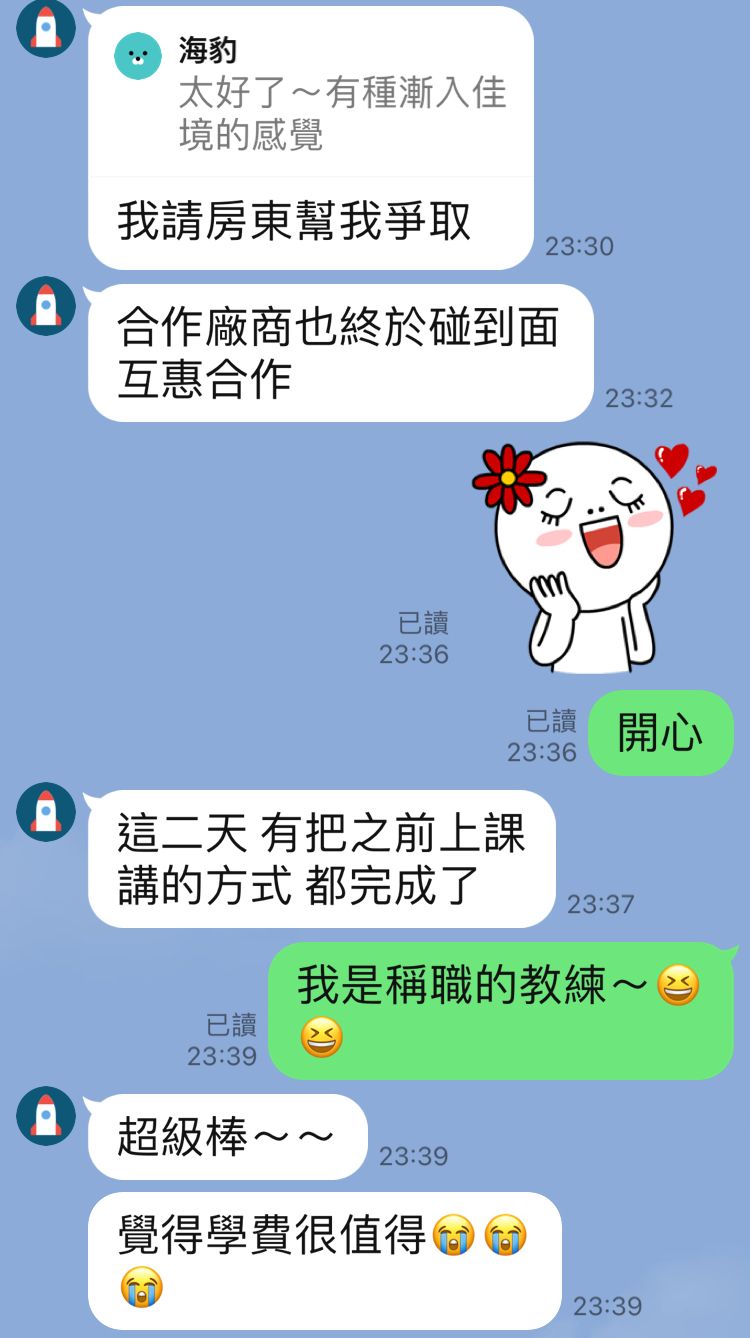The height and width of the screenshot is (1338, 750).
Task: Open sender avatar beside 這二天 message
Action: pyautogui.click(x=46, y=811)
